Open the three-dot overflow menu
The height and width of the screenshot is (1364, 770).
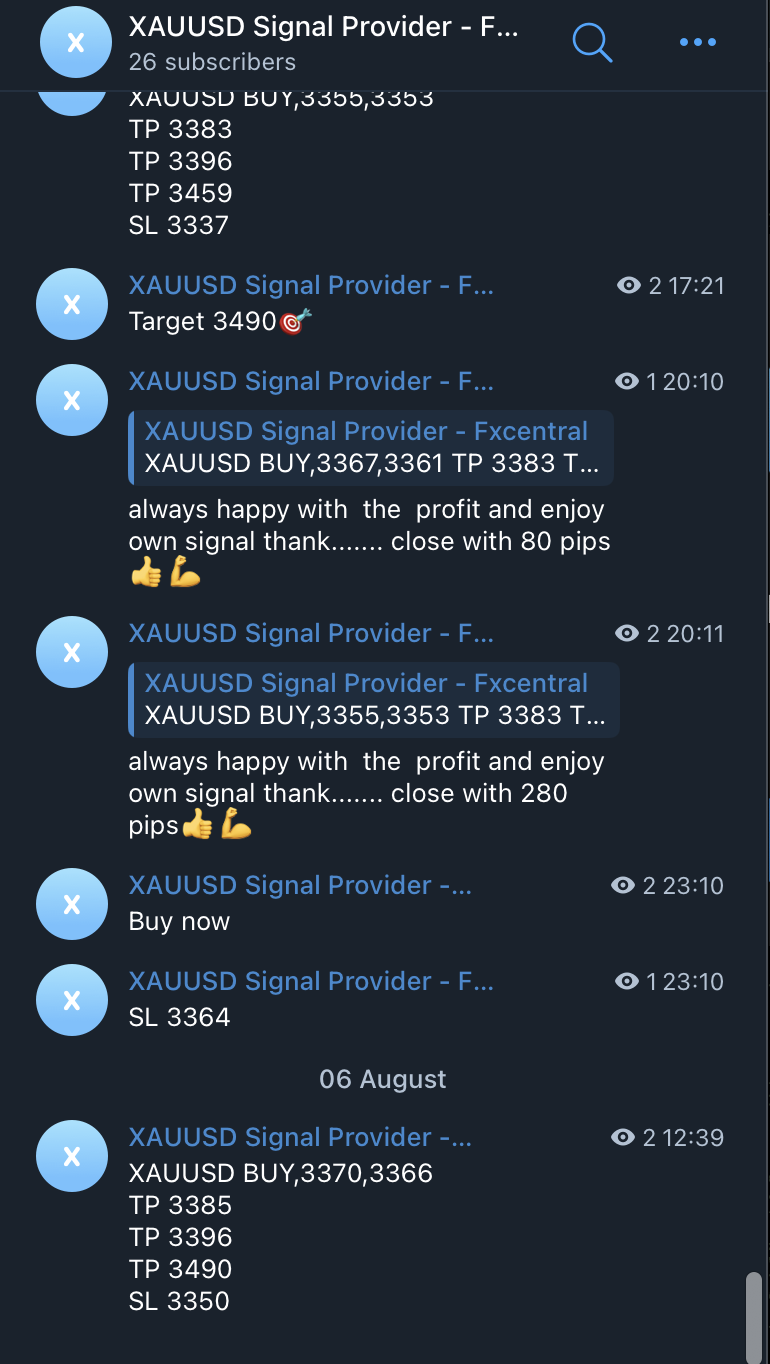(698, 42)
